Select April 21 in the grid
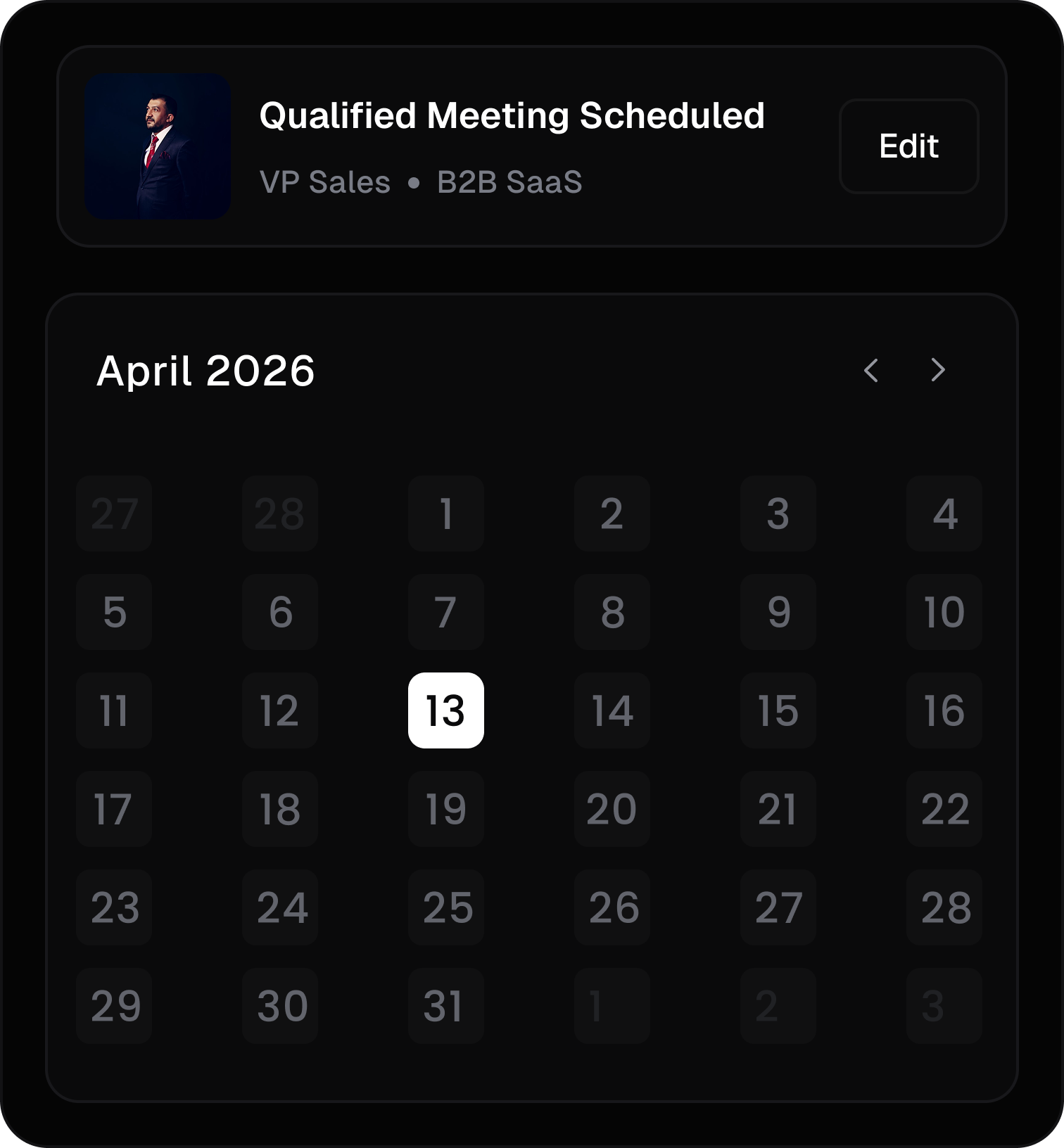The image size is (1064, 1148). tap(778, 810)
